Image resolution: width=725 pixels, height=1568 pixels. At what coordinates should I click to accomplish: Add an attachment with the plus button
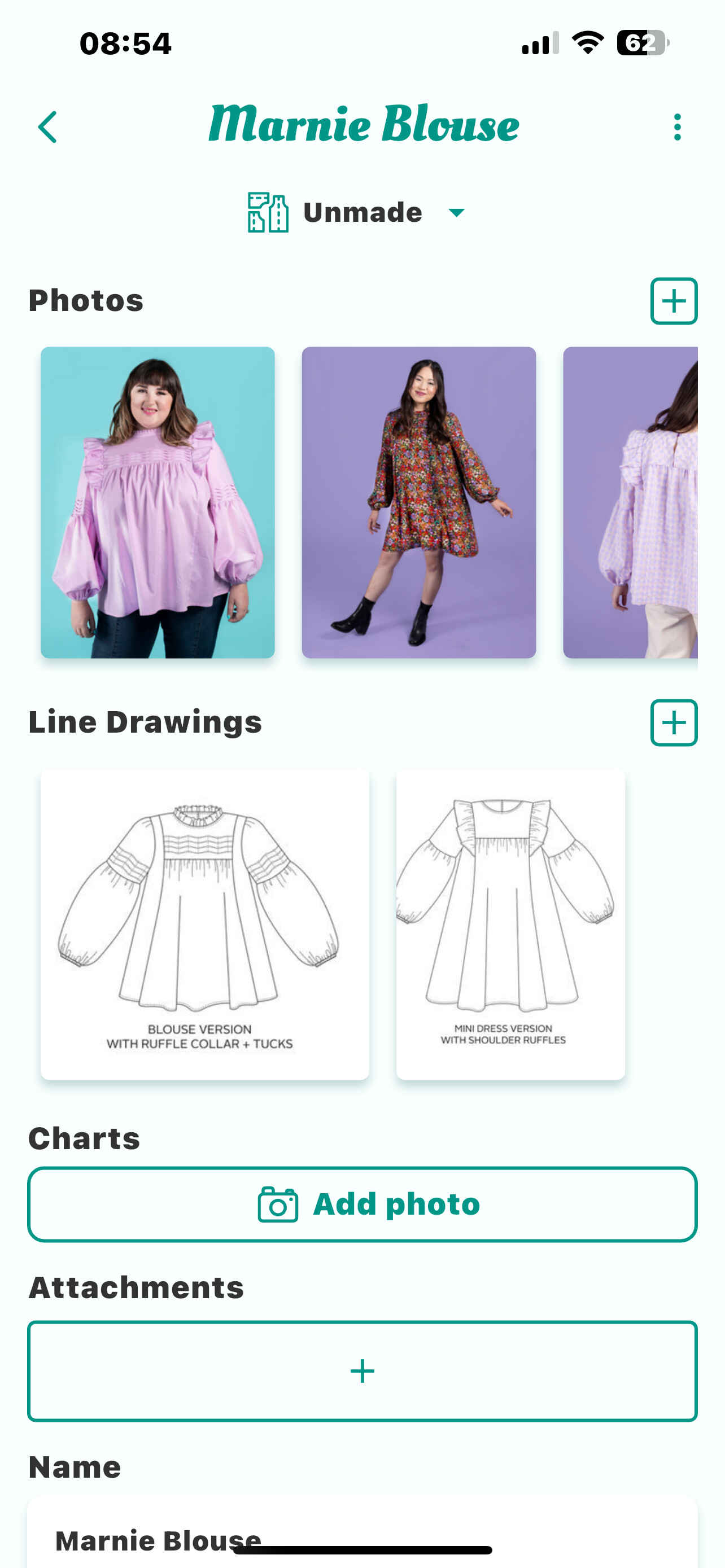pos(362,1371)
